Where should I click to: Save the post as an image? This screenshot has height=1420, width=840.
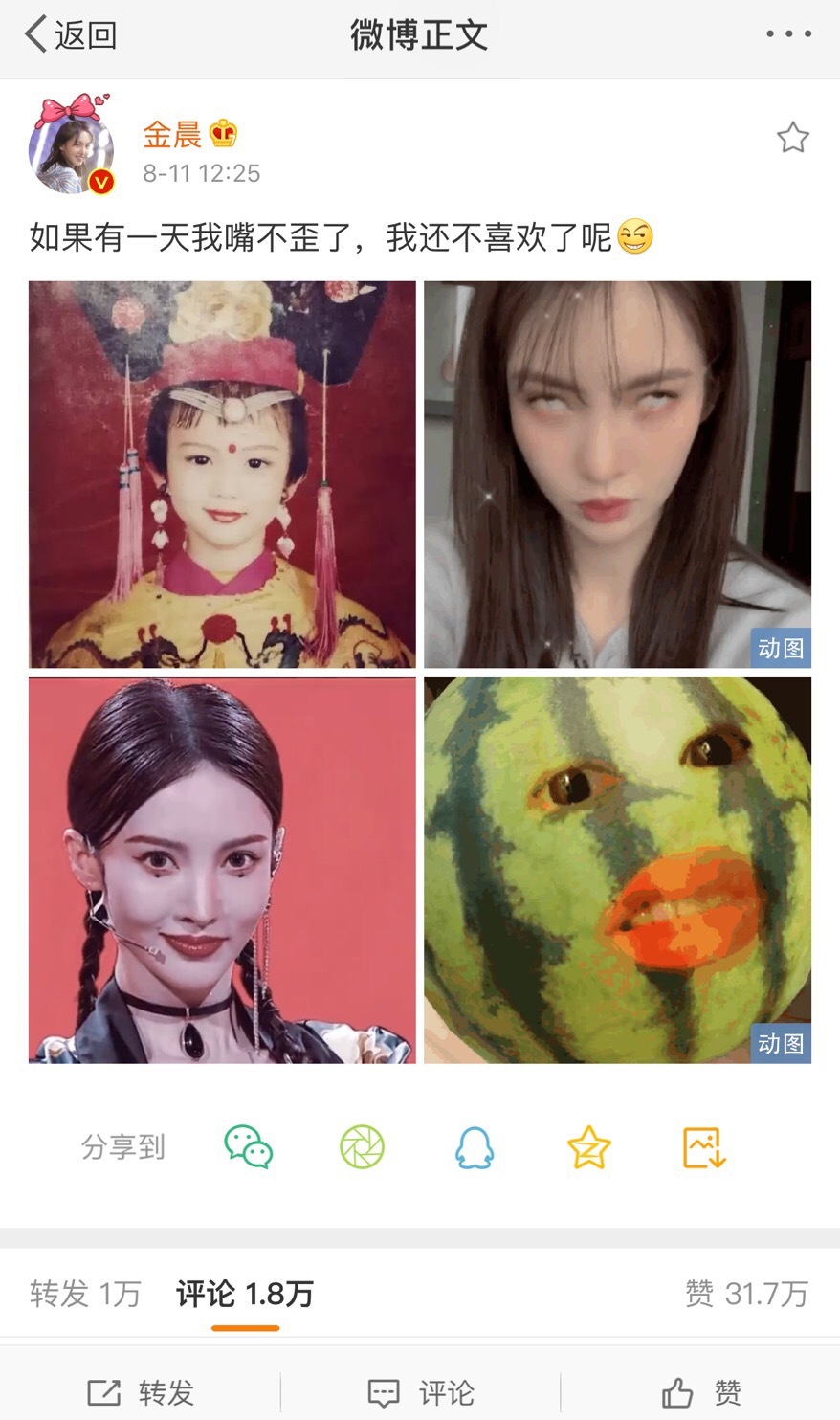(x=703, y=1146)
